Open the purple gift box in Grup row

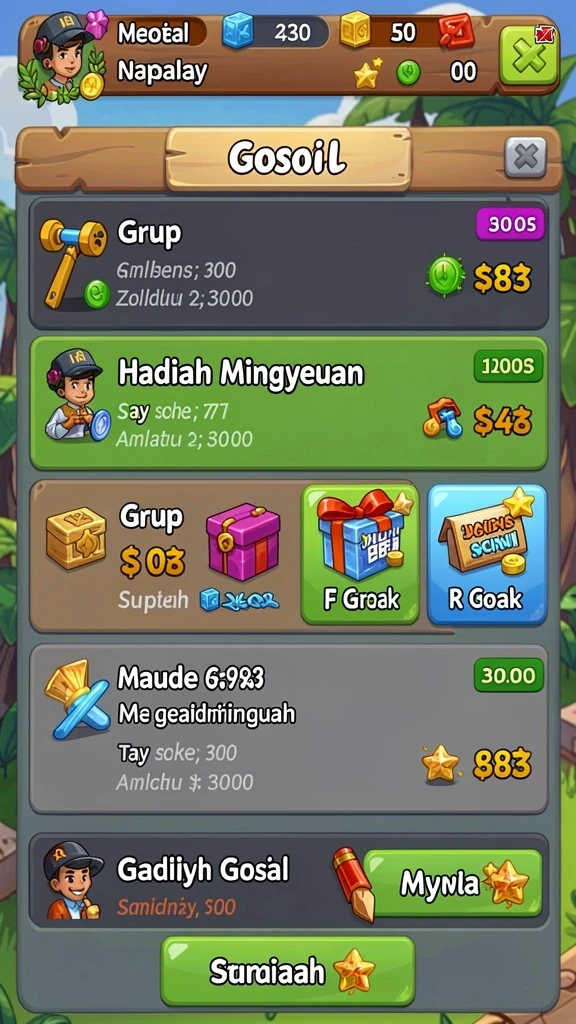point(243,542)
